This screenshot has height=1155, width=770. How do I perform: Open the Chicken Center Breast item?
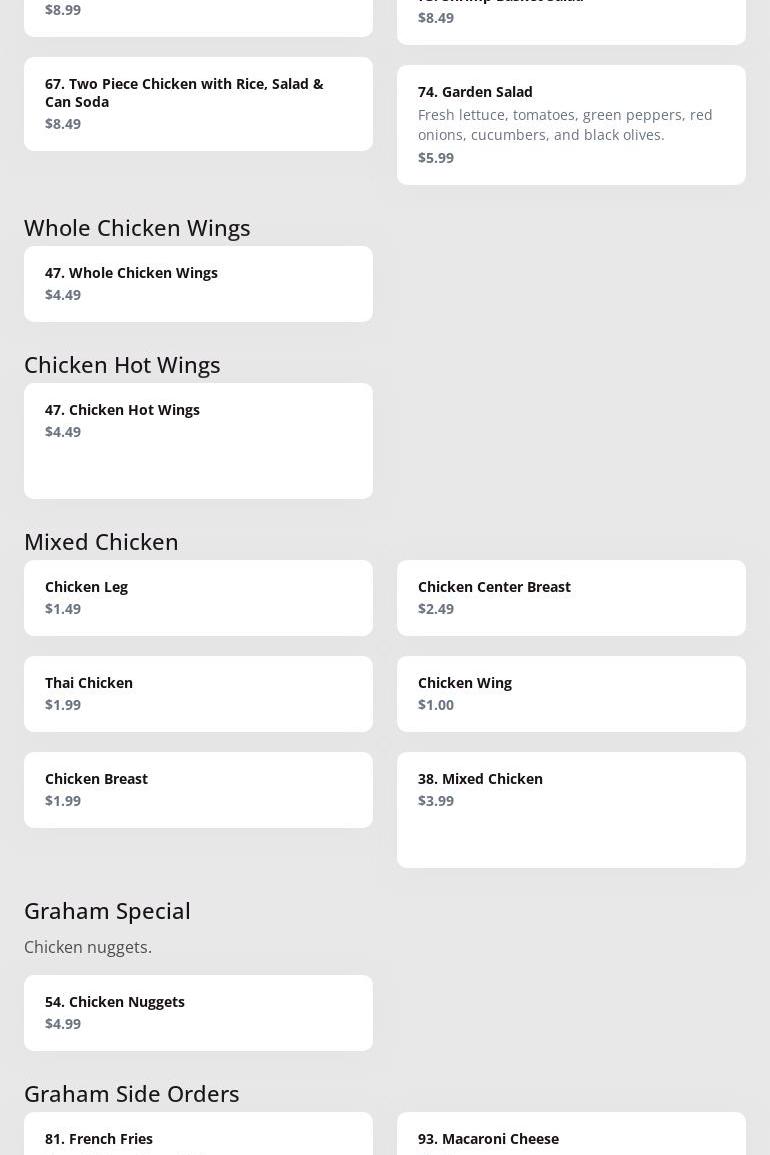coord(570,597)
